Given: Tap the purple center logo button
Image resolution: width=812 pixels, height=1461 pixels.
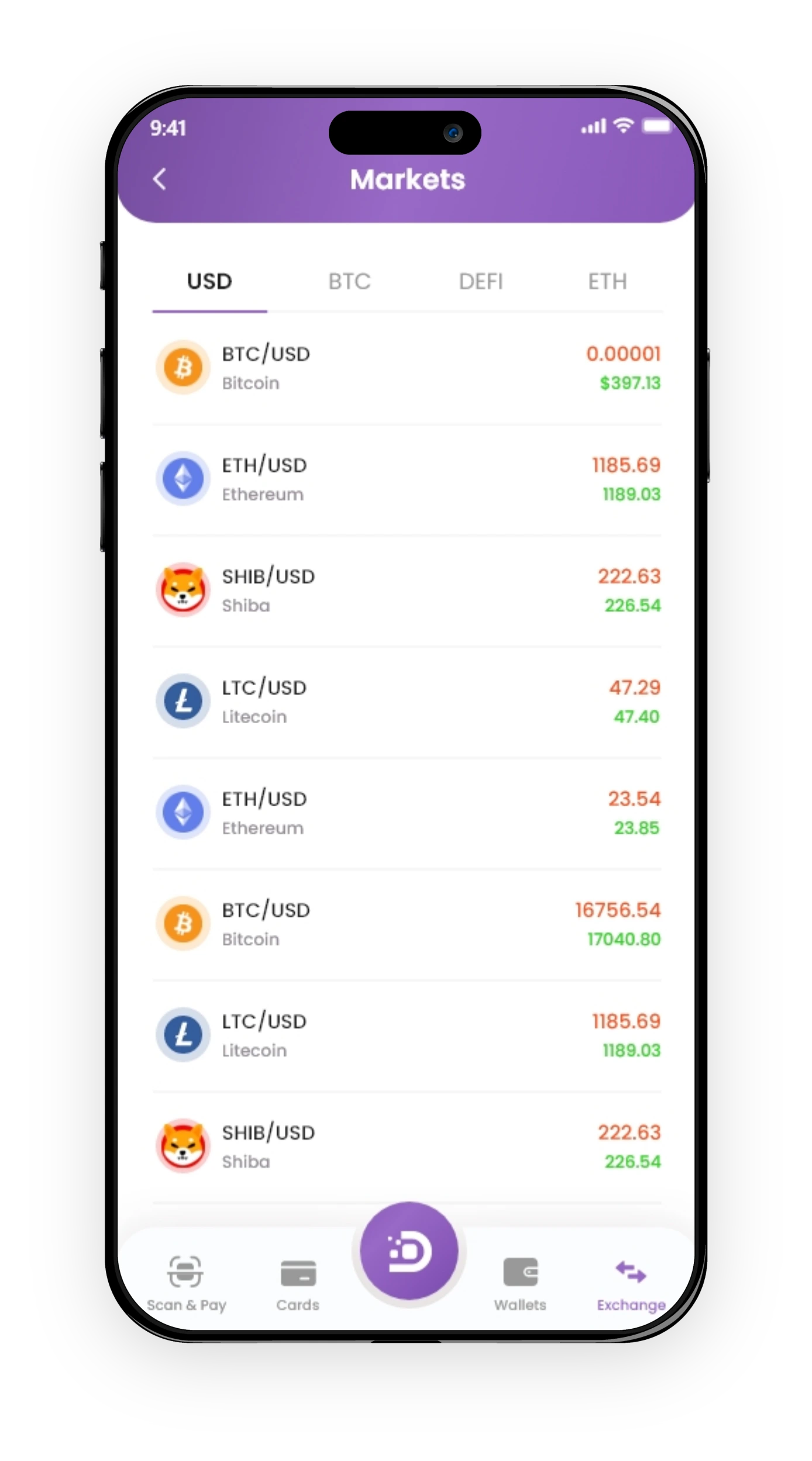Looking at the screenshot, I should click(408, 1250).
